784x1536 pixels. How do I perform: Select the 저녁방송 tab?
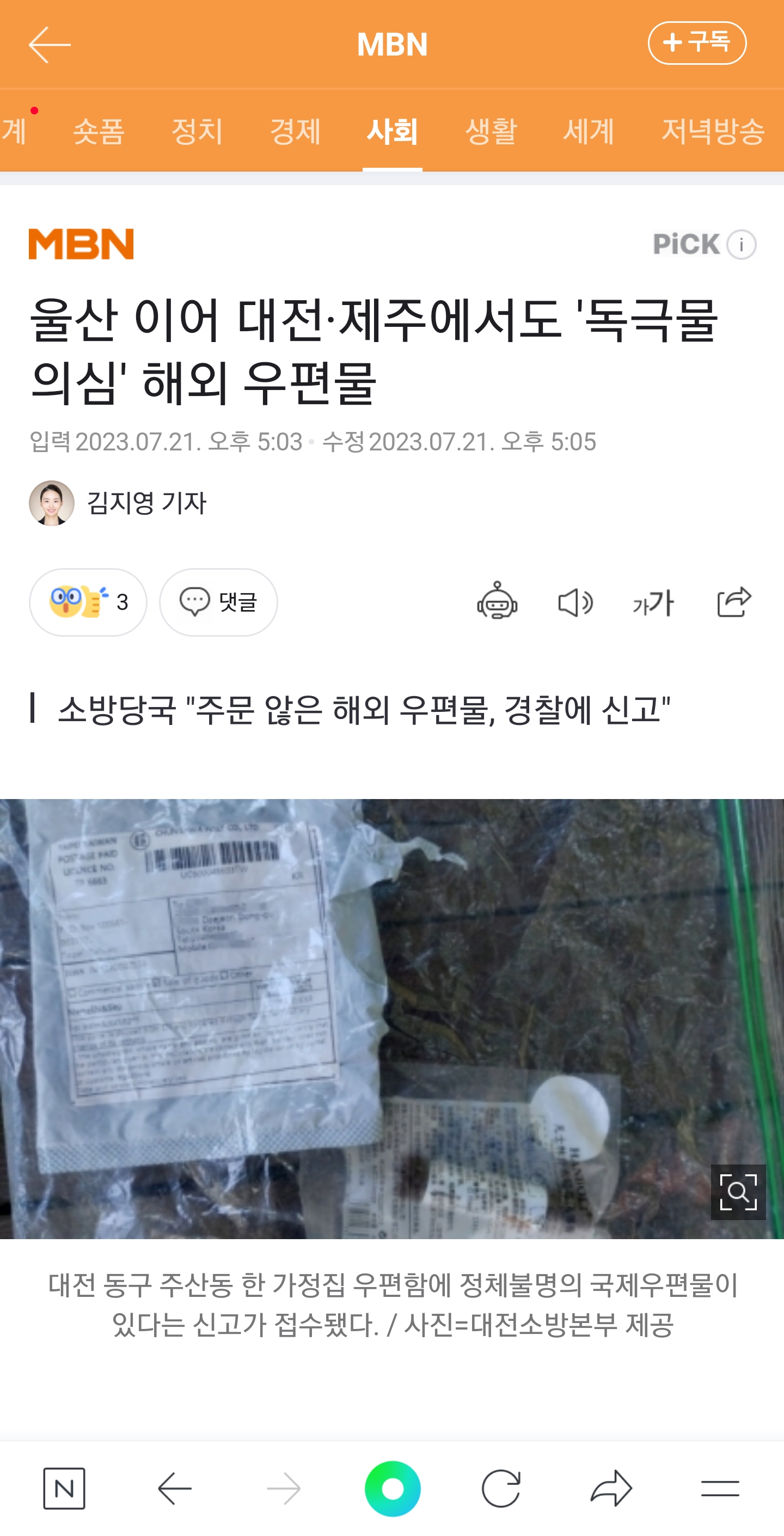pos(713,131)
